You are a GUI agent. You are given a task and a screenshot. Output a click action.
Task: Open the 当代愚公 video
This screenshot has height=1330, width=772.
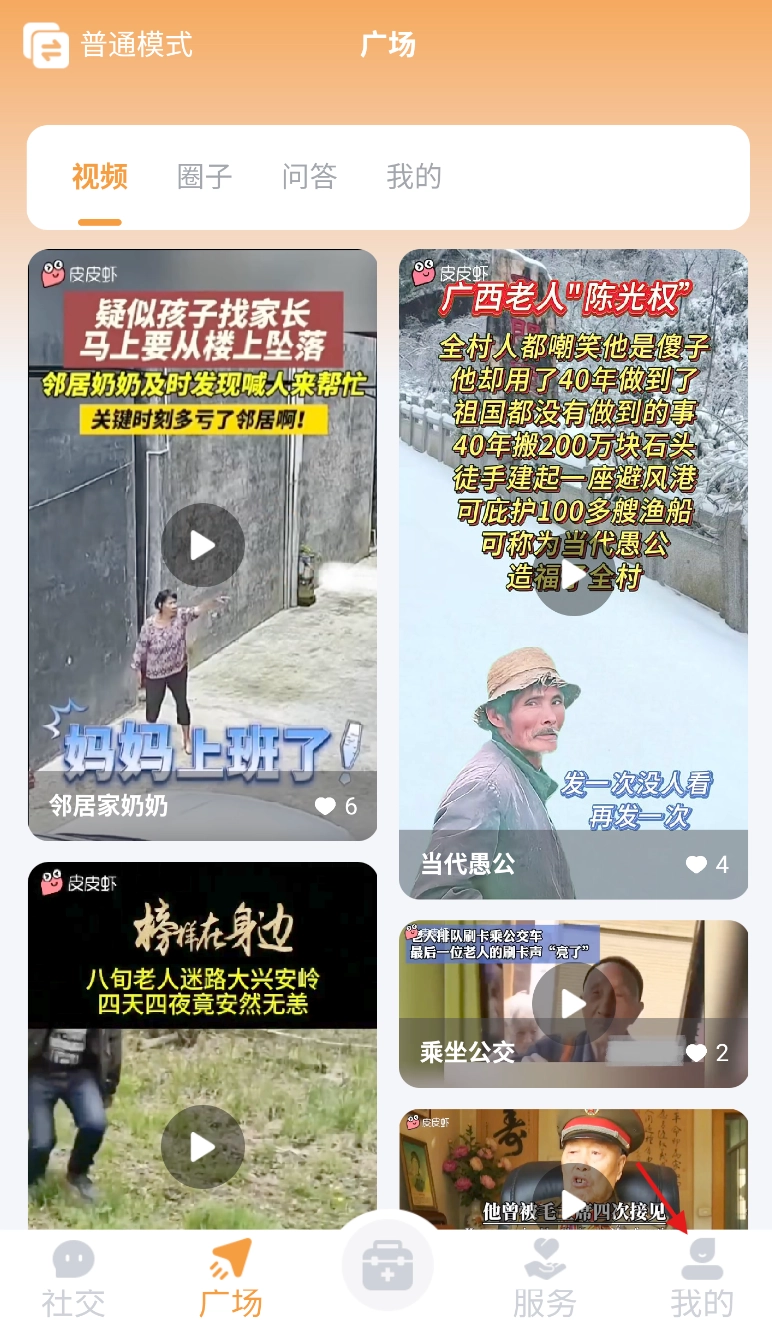pyautogui.click(x=574, y=575)
